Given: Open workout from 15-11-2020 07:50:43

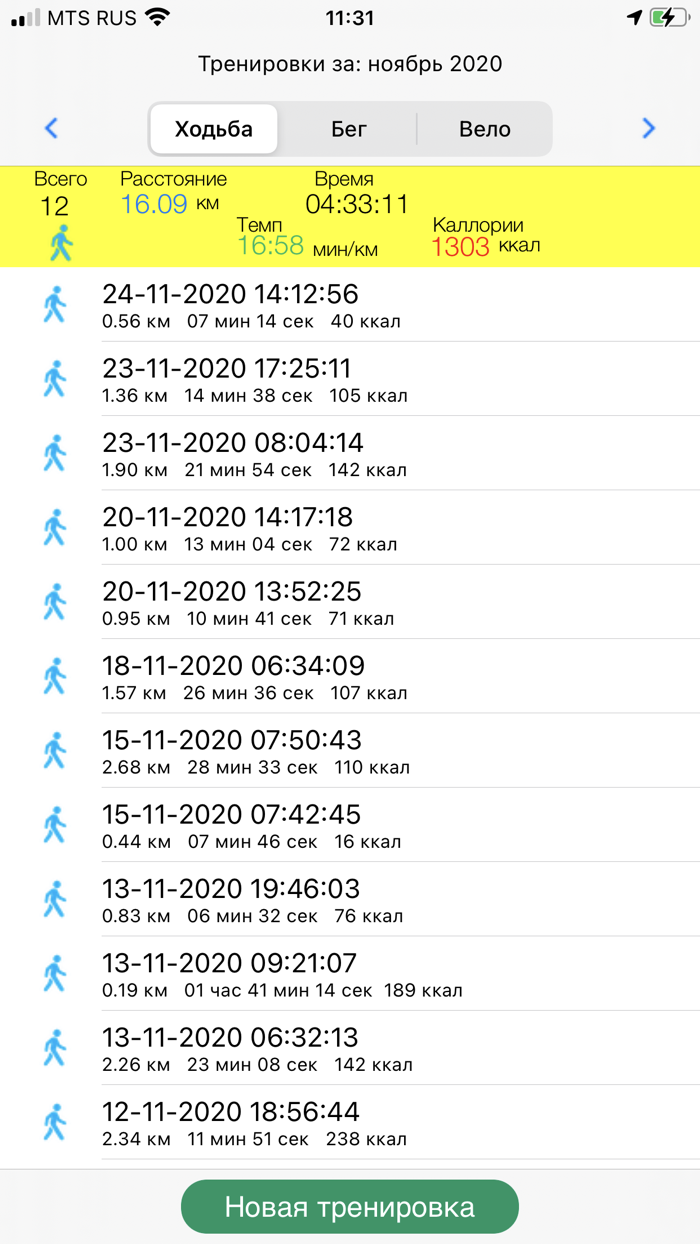Looking at the screenshot, I should pos(350,751).
